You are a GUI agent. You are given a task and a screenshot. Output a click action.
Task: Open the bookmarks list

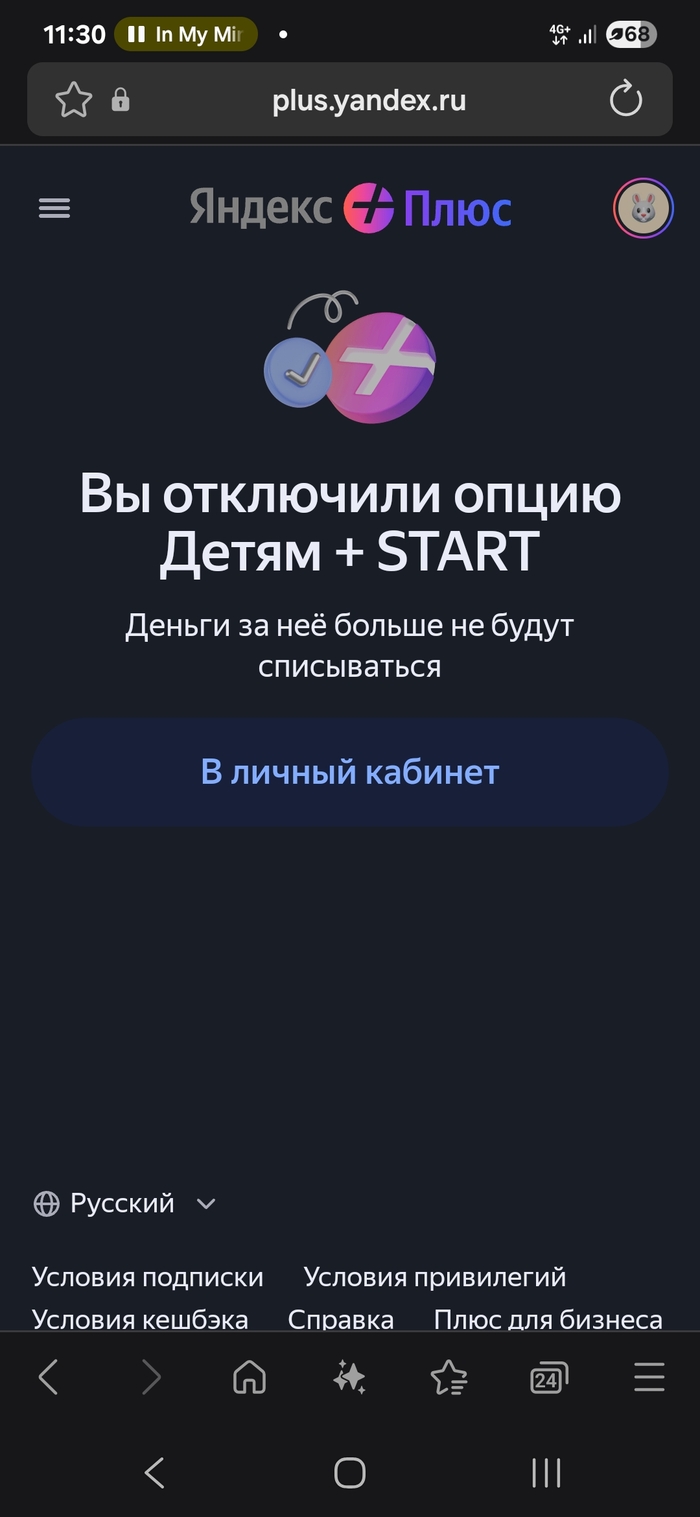449,1378
